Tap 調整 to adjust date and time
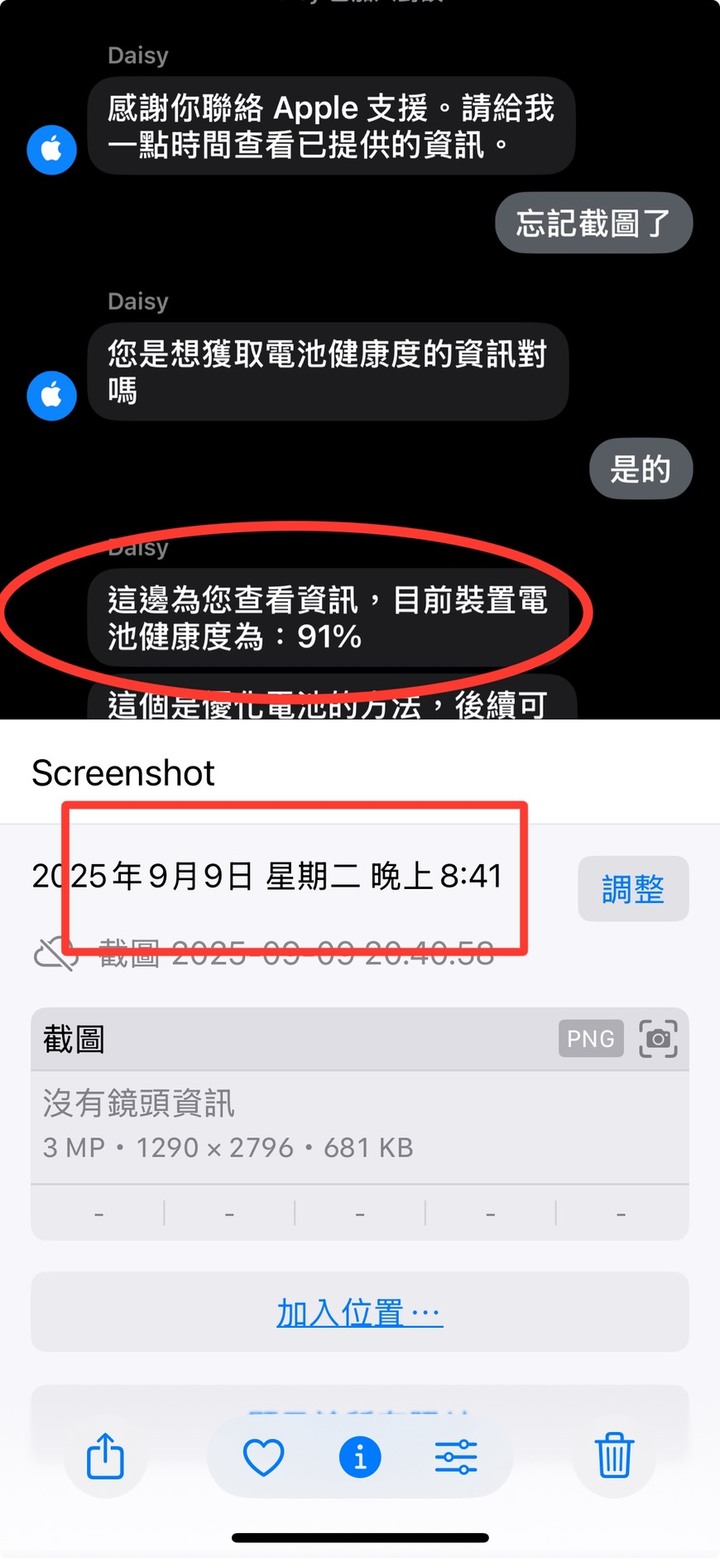Screen dimensions: 720x1558 coord(633,888)
